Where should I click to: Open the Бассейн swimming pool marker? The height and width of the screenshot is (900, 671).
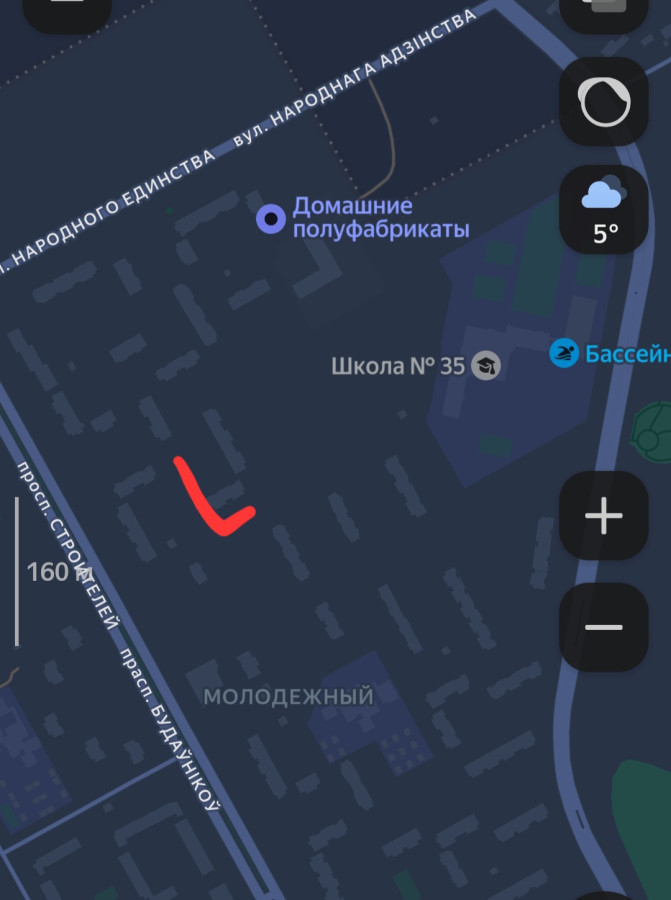coord(565,353)
